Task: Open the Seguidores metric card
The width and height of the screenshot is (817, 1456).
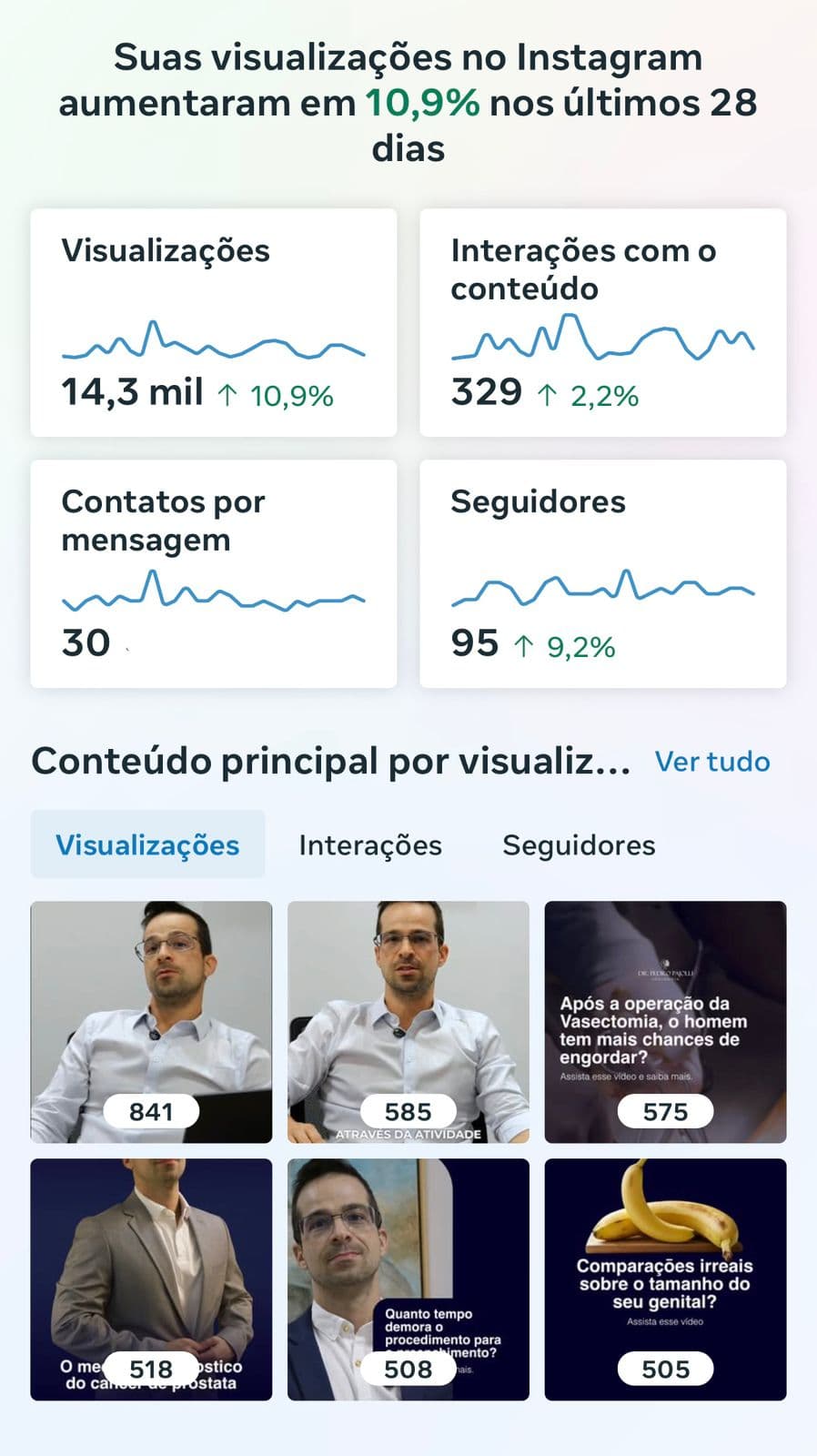Action: click(603, 573)
